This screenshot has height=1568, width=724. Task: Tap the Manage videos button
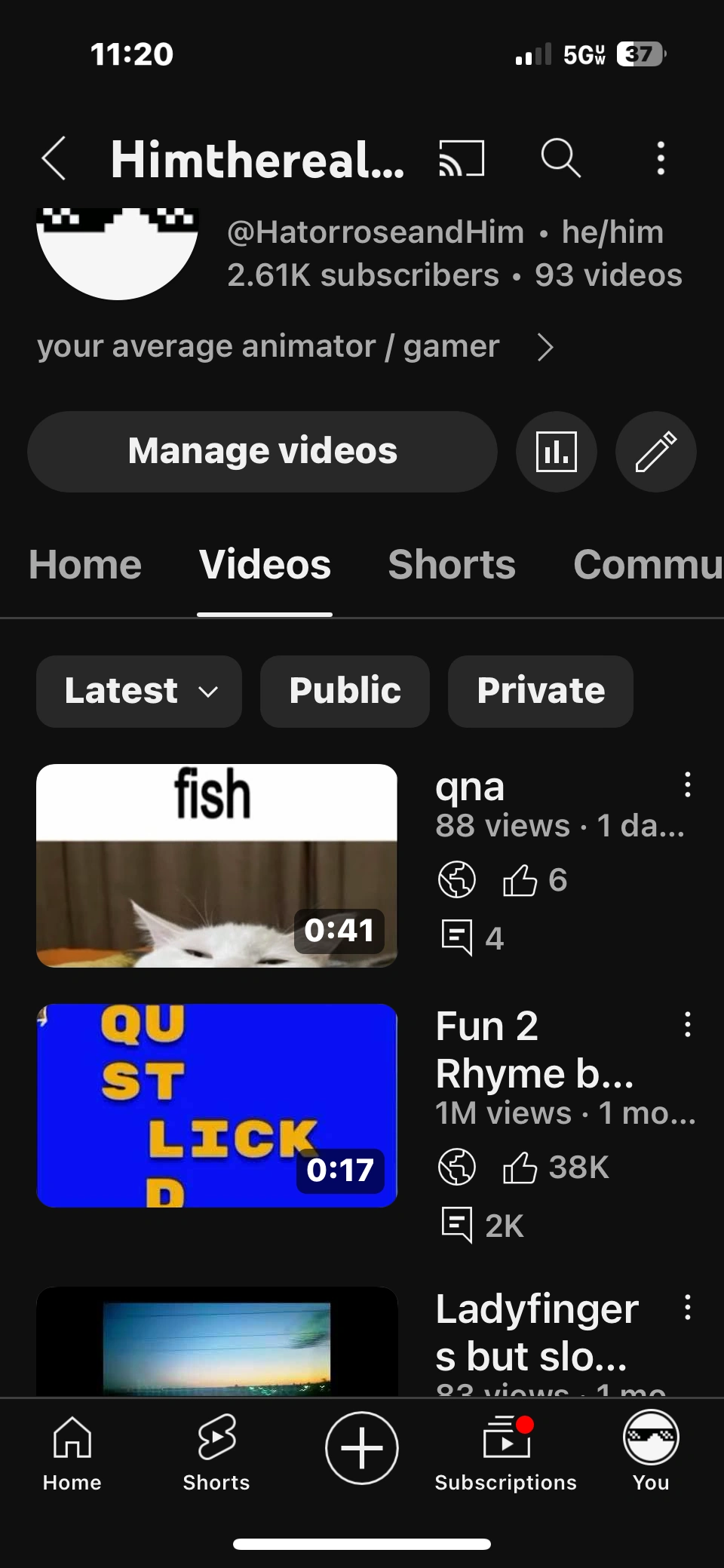point(262,452)
